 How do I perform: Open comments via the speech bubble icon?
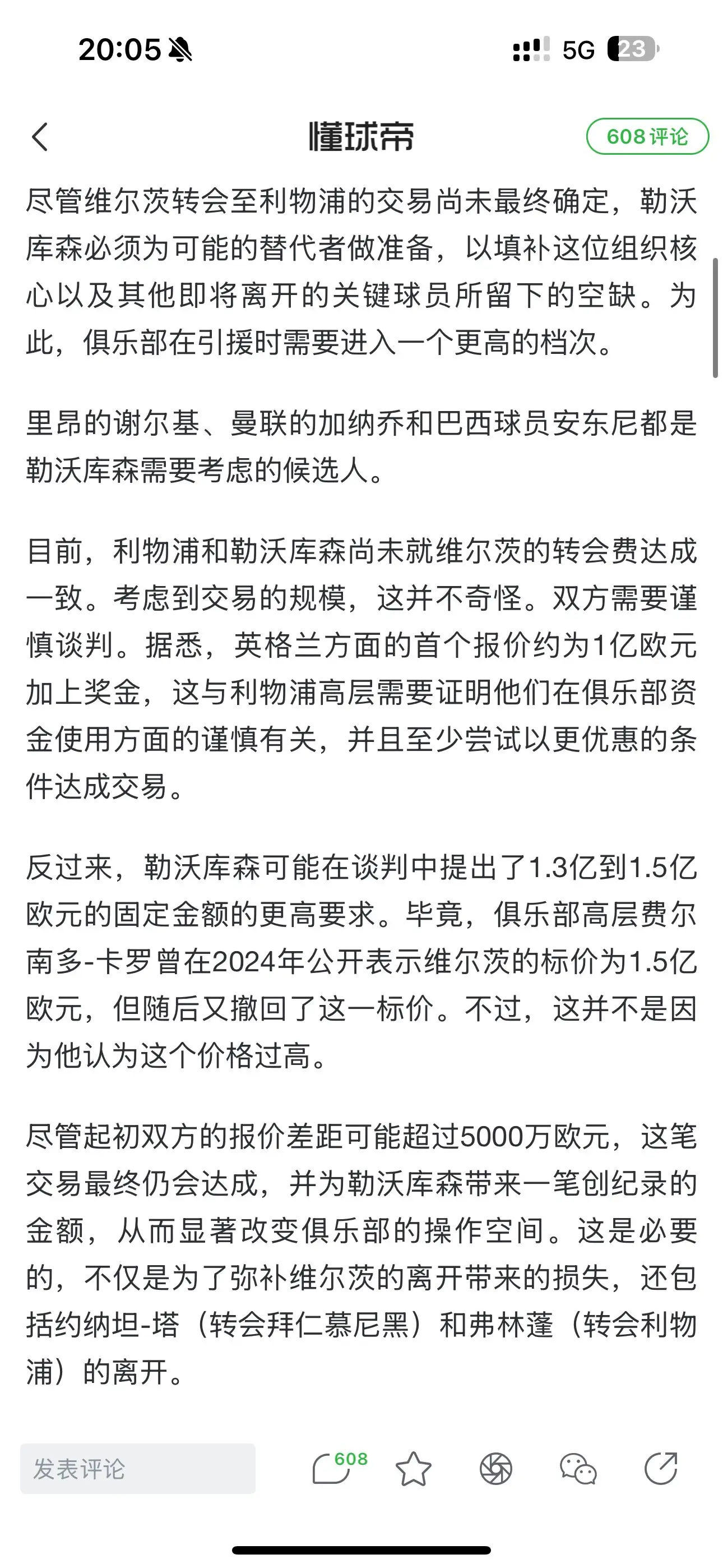point(339,1468)
